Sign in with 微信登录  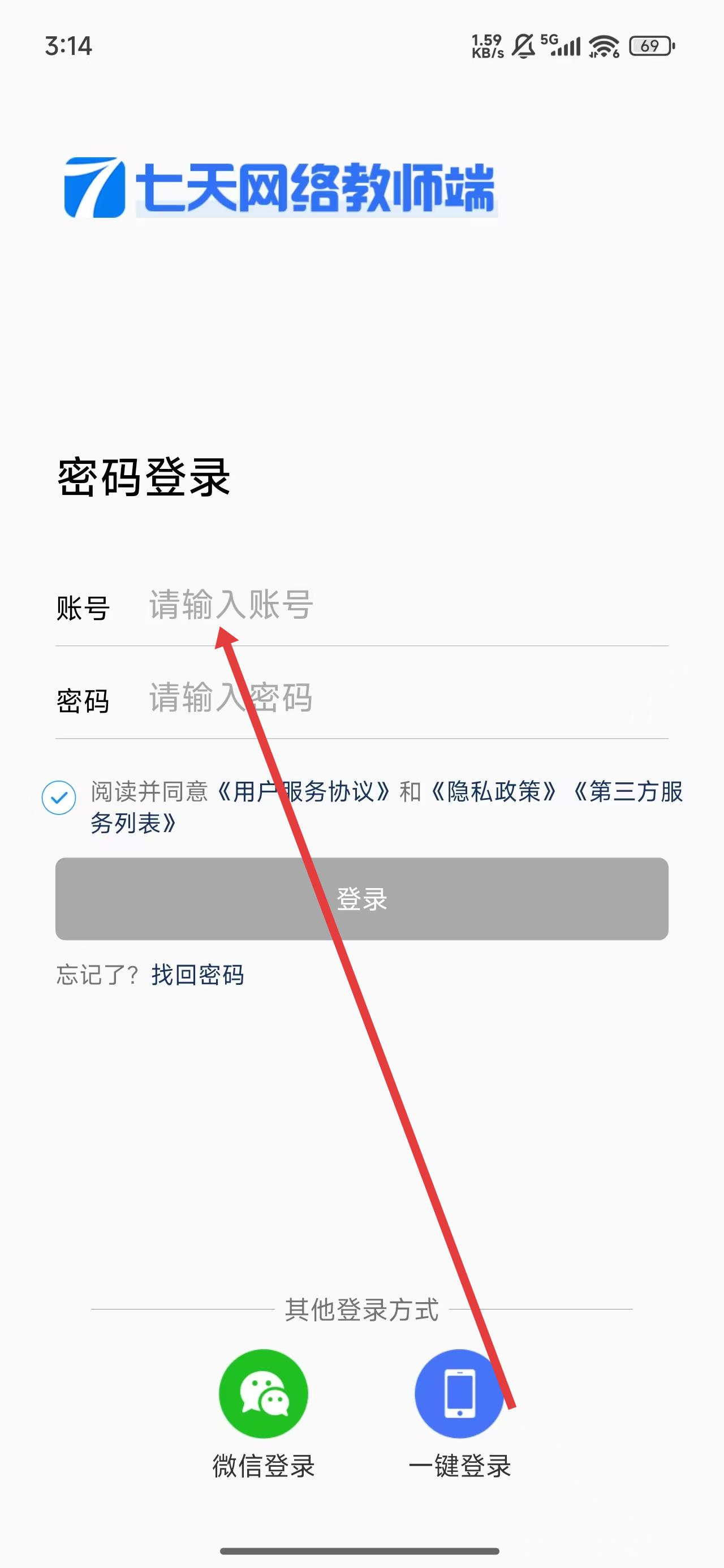pos(263,1394)
